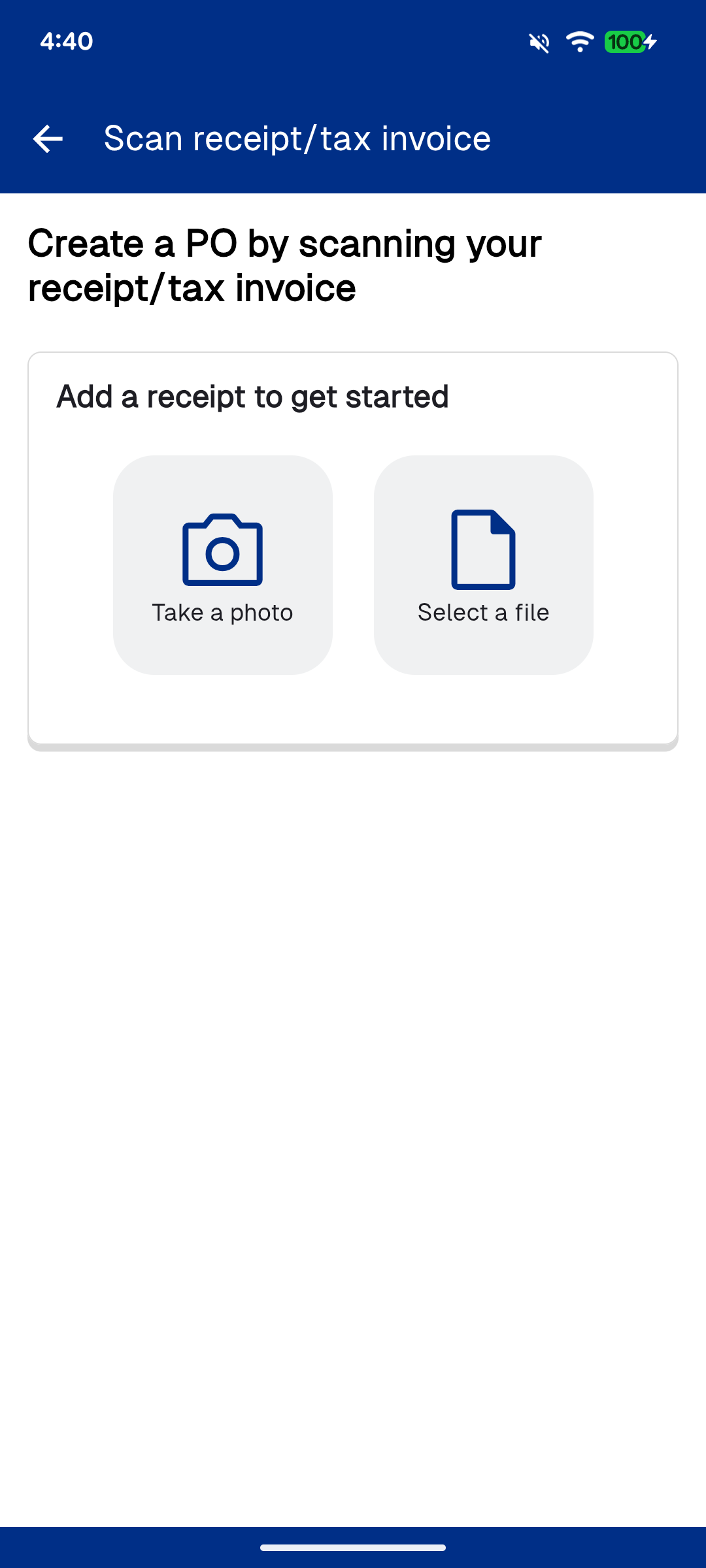Select the Create a PO heading text

pyautogui.click(x=284, y=265)
